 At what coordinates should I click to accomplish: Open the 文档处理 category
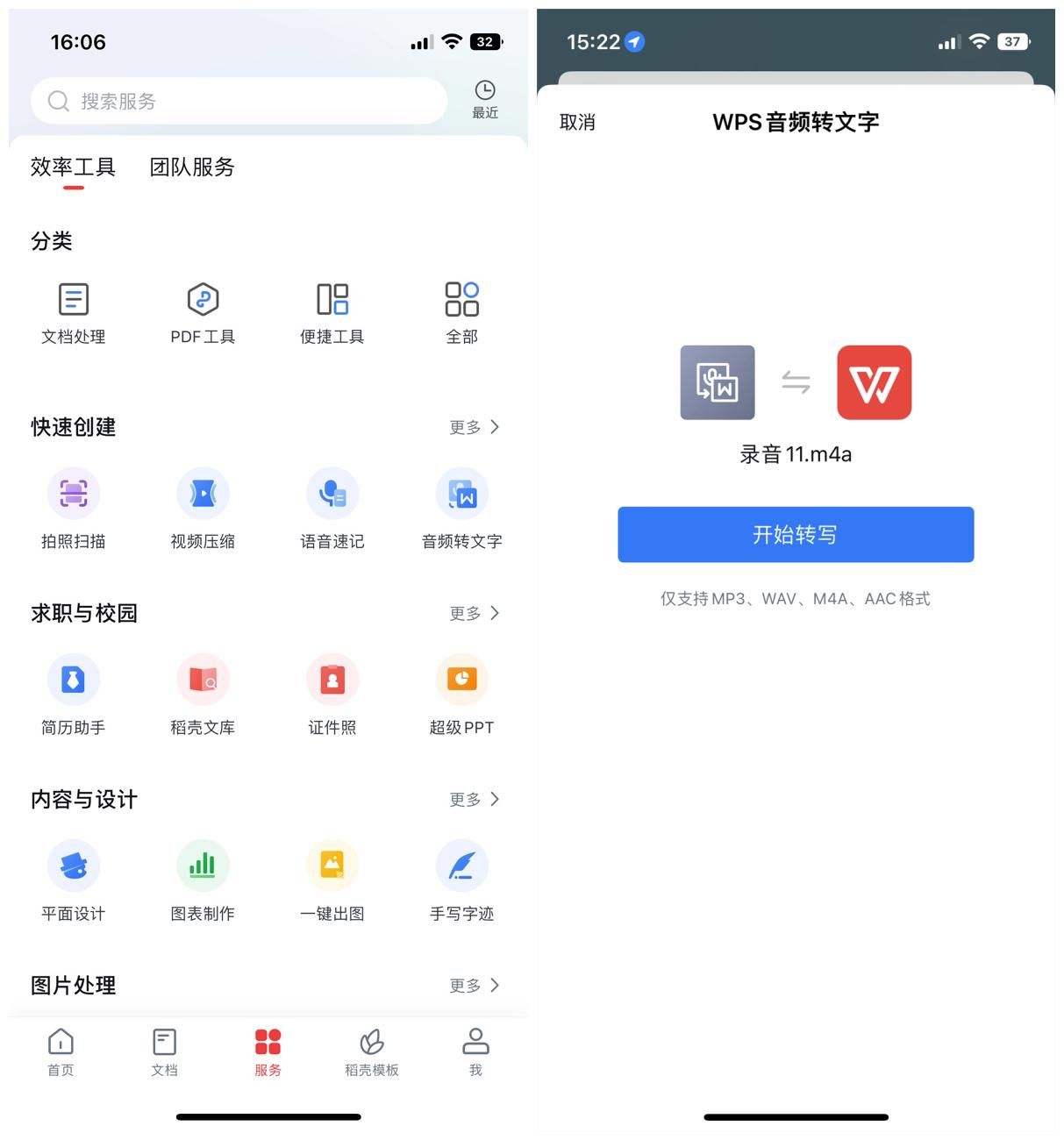(74, 312)
